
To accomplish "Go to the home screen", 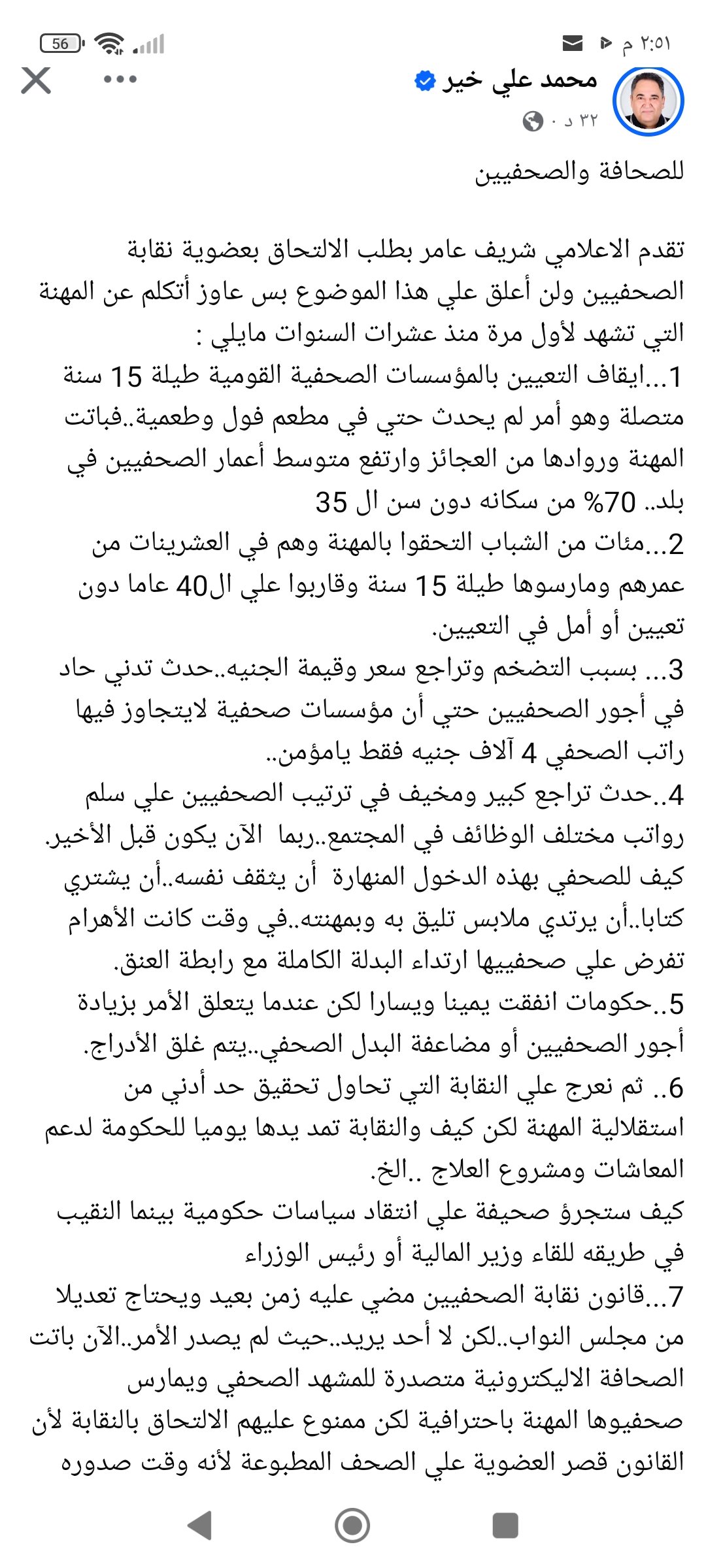I will (x=352, y=1525).
